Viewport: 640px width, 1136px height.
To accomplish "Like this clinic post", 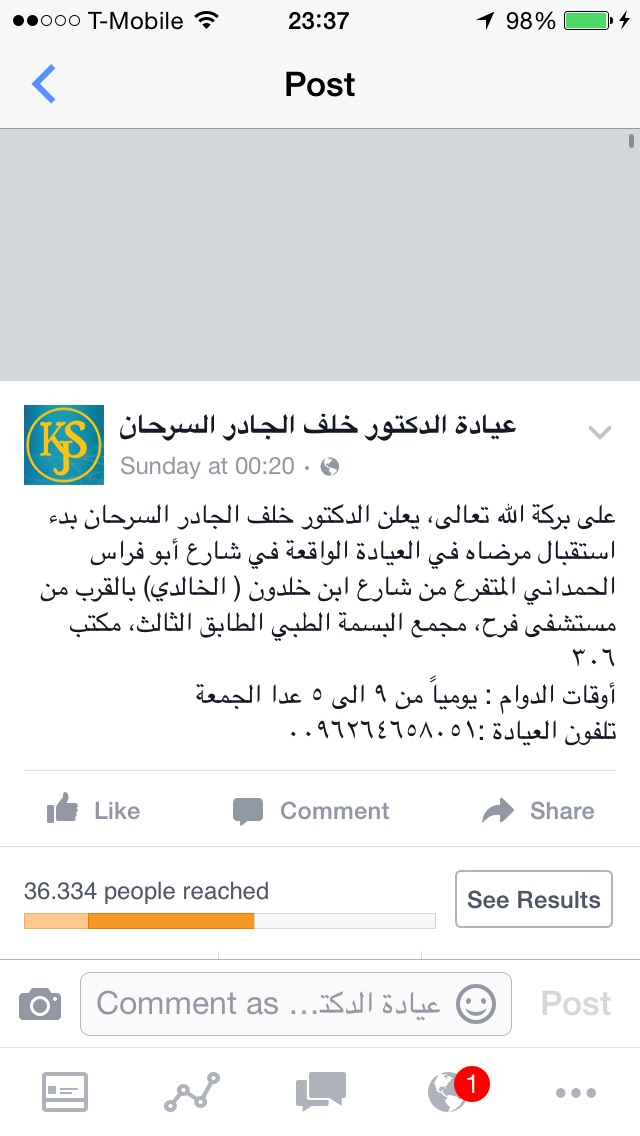I will coord(93,810).
